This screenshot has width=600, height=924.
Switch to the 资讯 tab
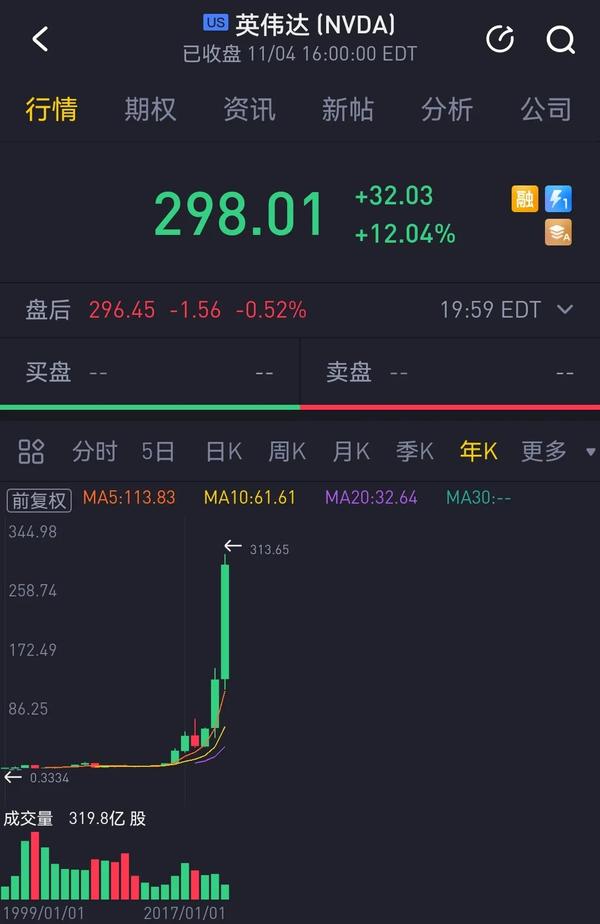click(x=249, y=109)
